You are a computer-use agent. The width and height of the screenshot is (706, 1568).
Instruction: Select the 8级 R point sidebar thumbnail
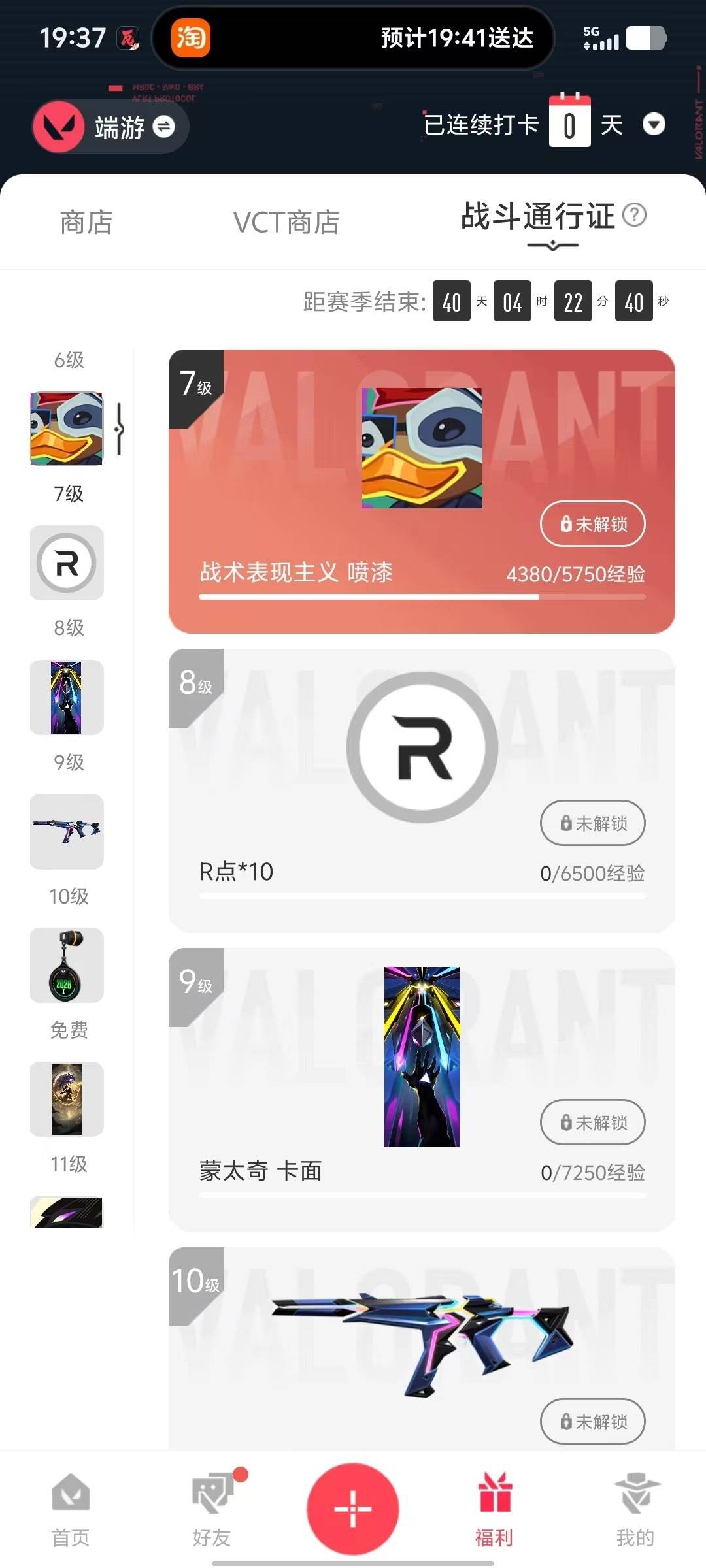67,563
